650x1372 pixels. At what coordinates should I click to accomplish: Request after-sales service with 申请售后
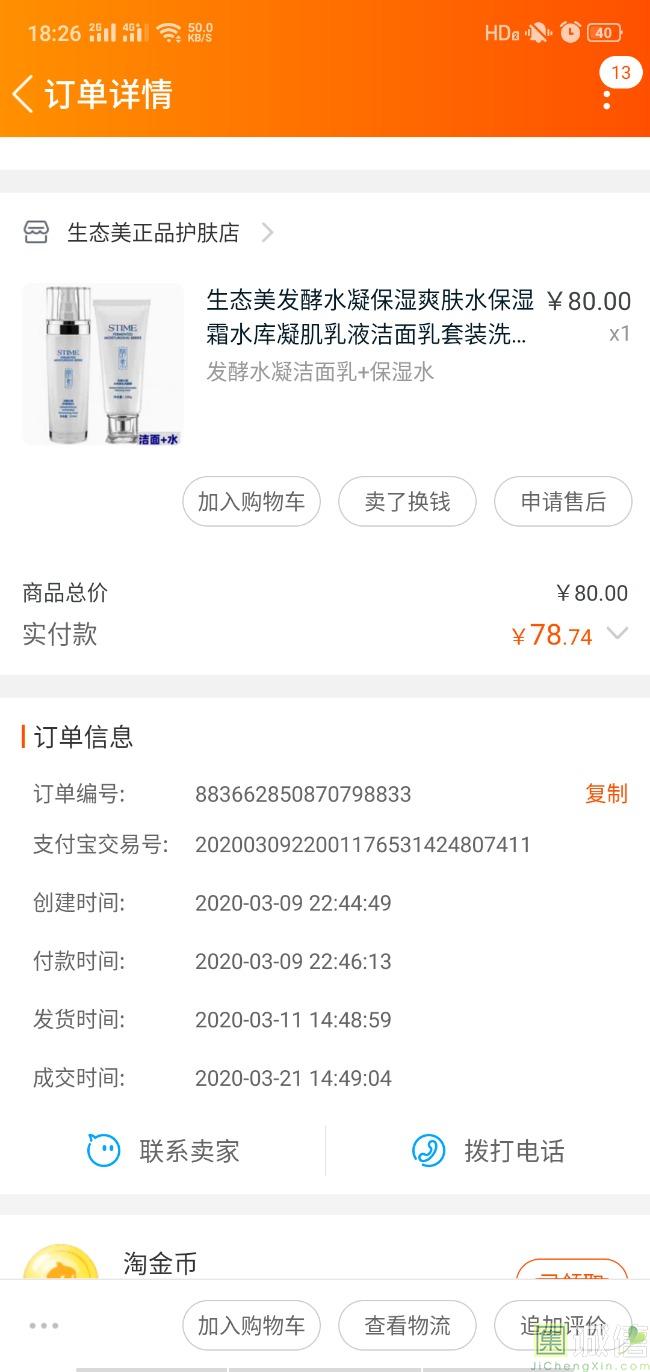click(563, 501)
